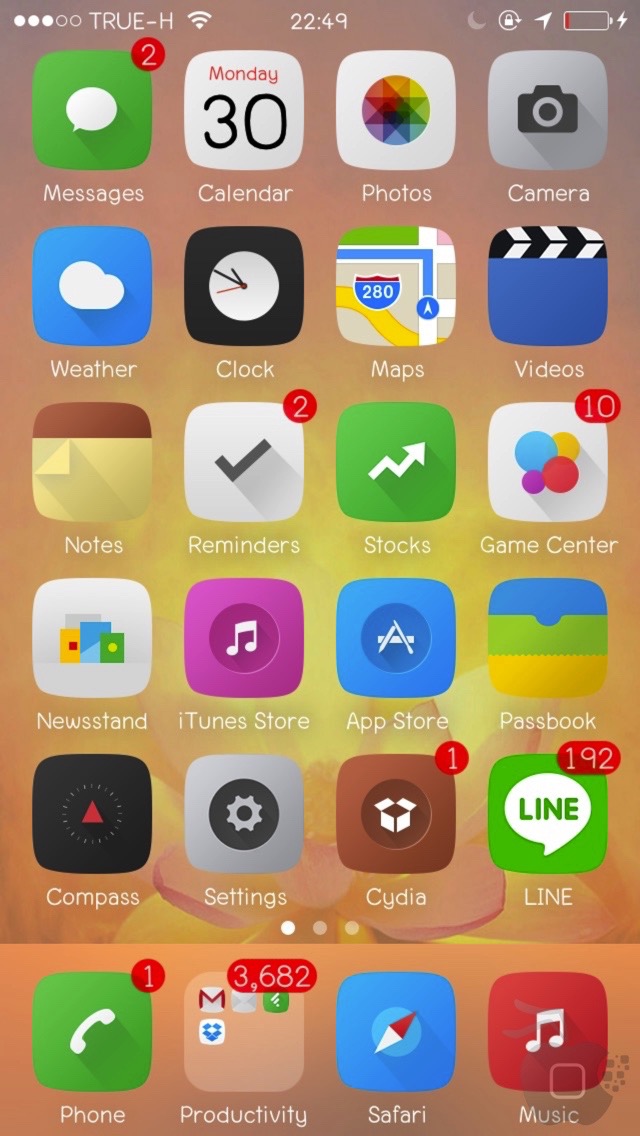Open the Settings app
This screenshot has width=640, height=1136.
pyautogui.click(x=245, y=814)
